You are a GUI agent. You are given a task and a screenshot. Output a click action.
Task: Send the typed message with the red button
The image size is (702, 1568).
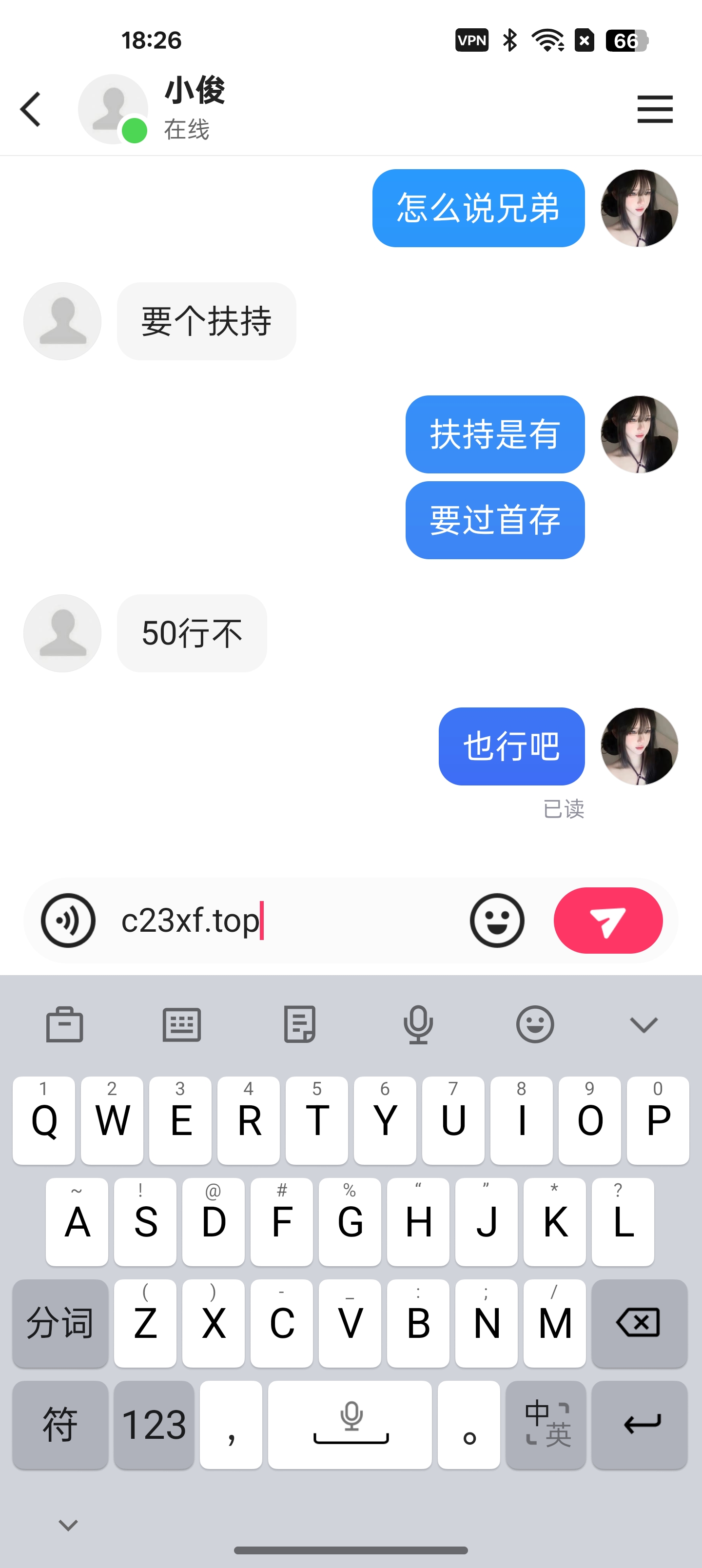point(607,921)
